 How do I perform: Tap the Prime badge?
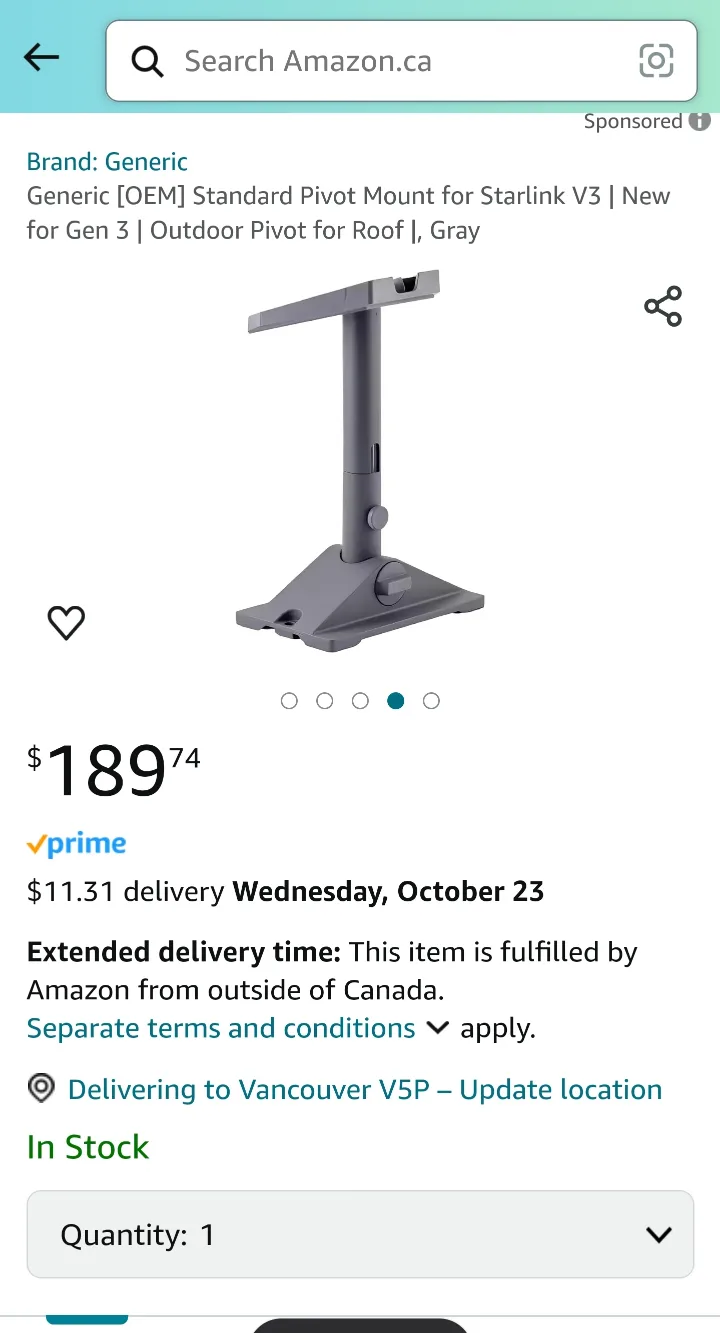tap(76, 843)
